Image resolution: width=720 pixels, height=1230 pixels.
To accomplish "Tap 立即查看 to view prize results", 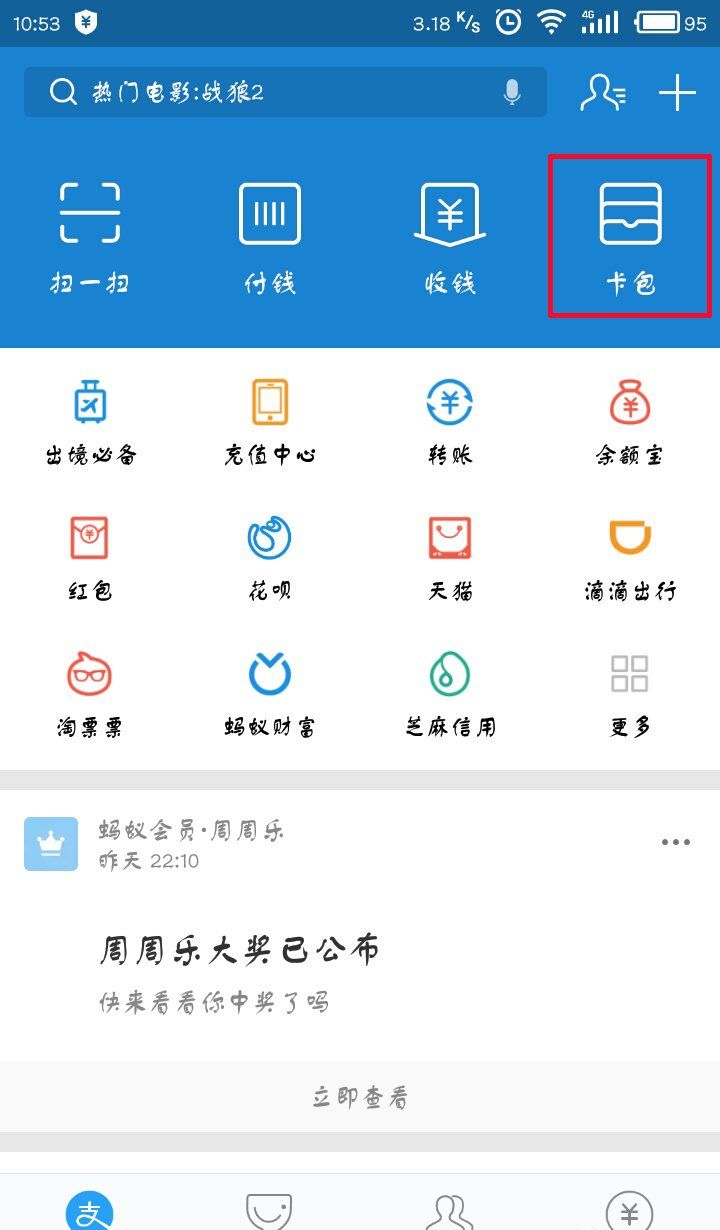I will coord(360,1098).
